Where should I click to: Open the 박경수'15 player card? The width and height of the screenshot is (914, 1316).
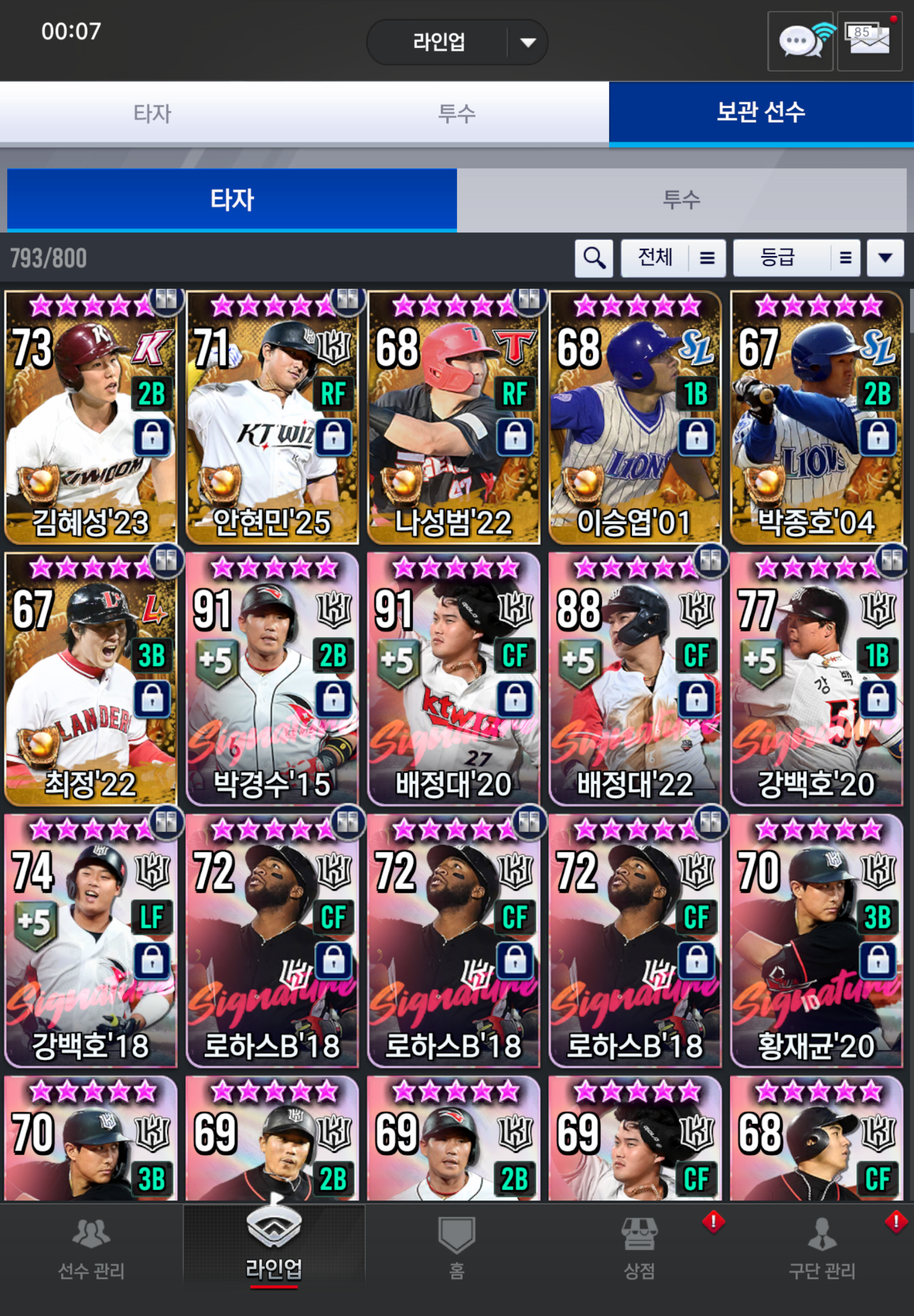[x=272, y=679]
